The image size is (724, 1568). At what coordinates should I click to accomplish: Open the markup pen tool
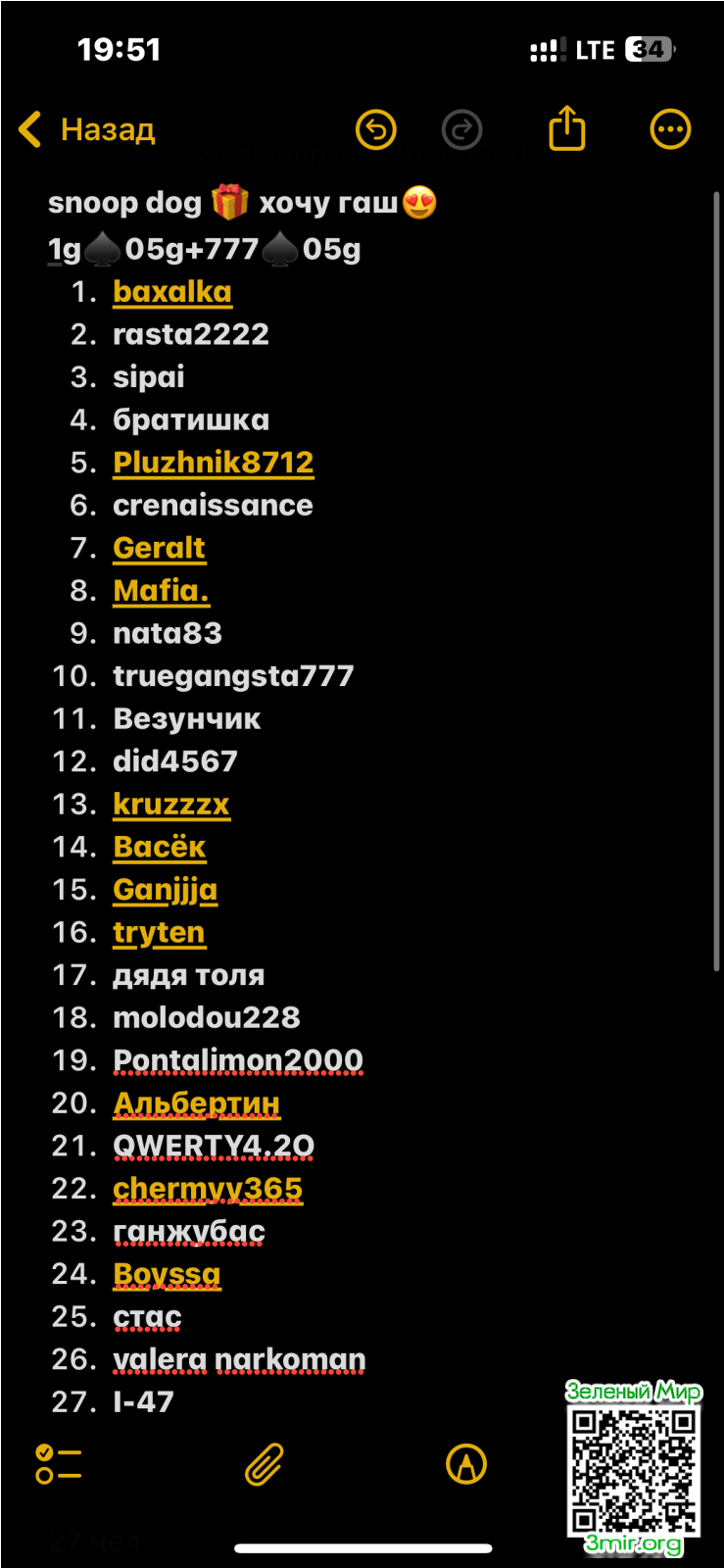[466, 1464]
